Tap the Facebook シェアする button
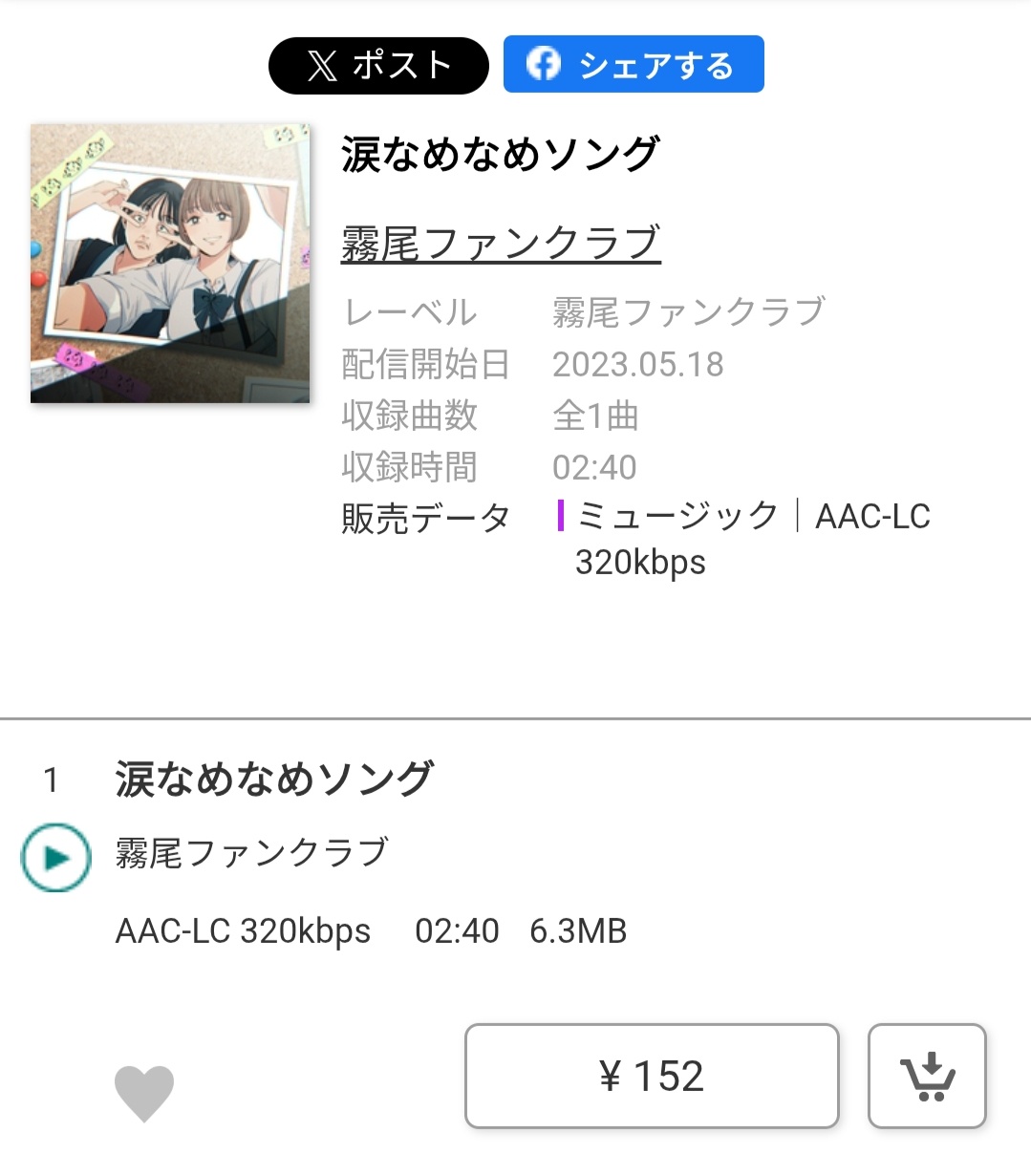 (x=634, y=65)
